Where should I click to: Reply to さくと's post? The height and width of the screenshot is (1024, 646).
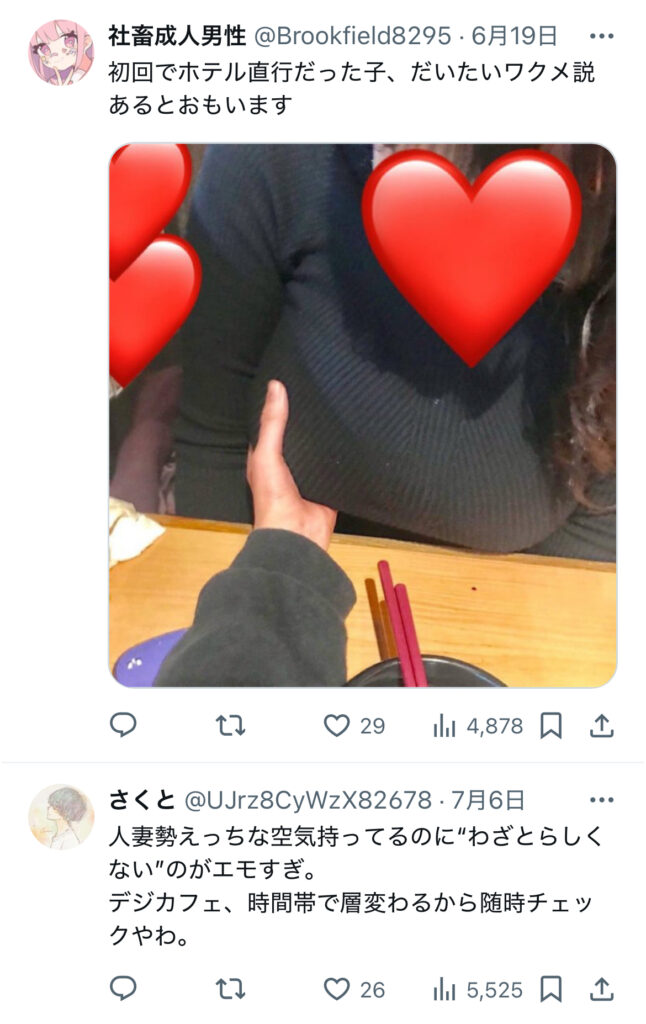tap(123, 989)
